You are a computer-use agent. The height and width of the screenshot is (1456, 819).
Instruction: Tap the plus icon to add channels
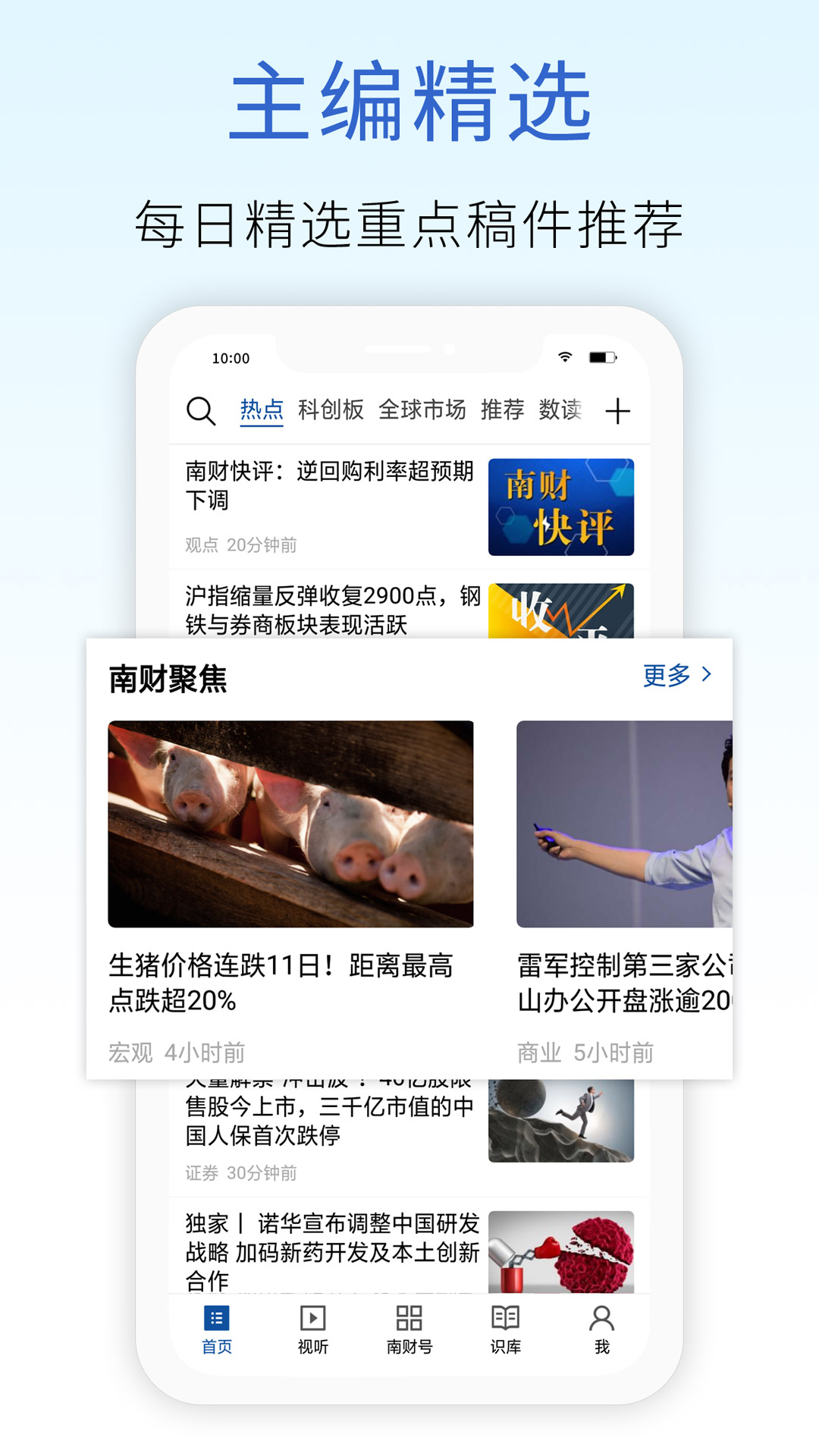(x=619, y=410)
